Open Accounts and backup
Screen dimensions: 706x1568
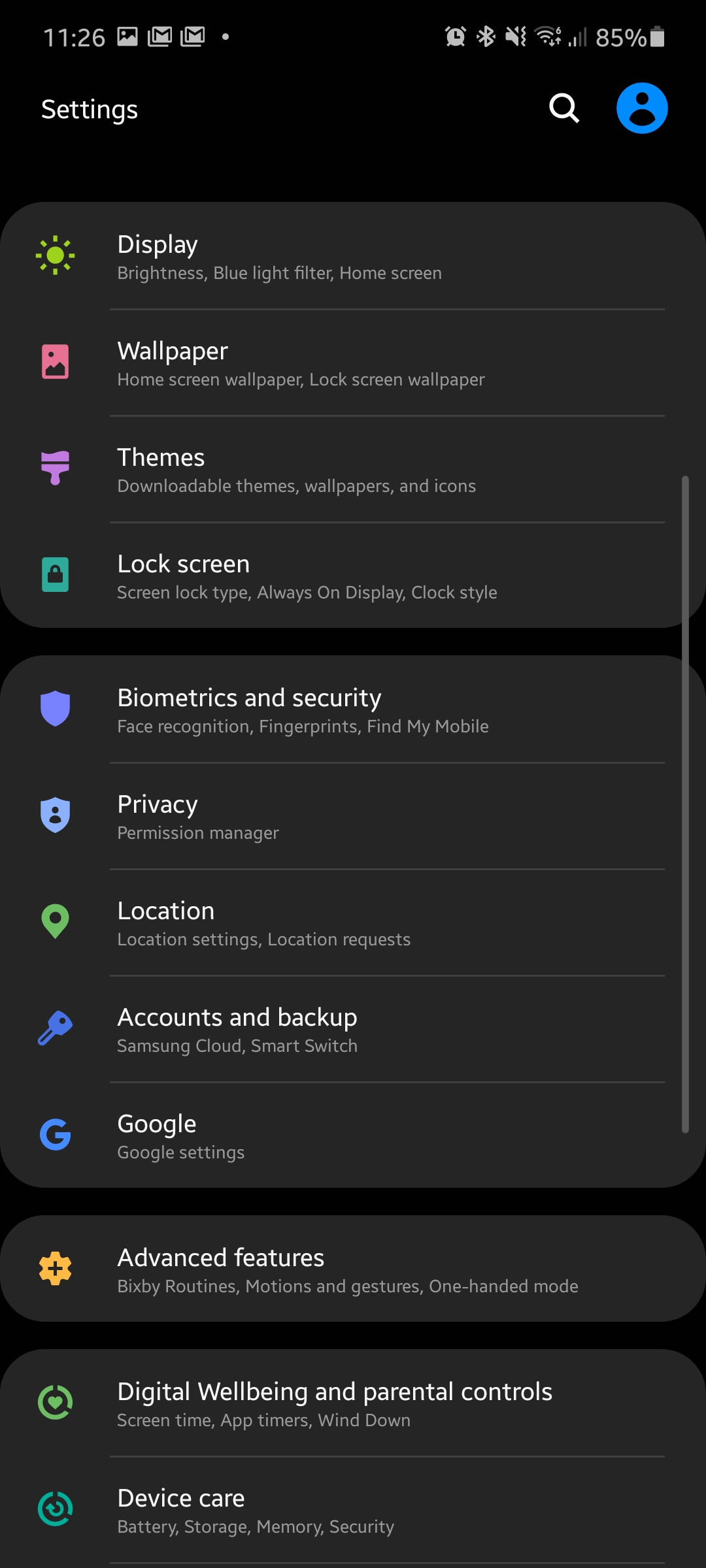pyautogui.click(x=353, y=1030)
